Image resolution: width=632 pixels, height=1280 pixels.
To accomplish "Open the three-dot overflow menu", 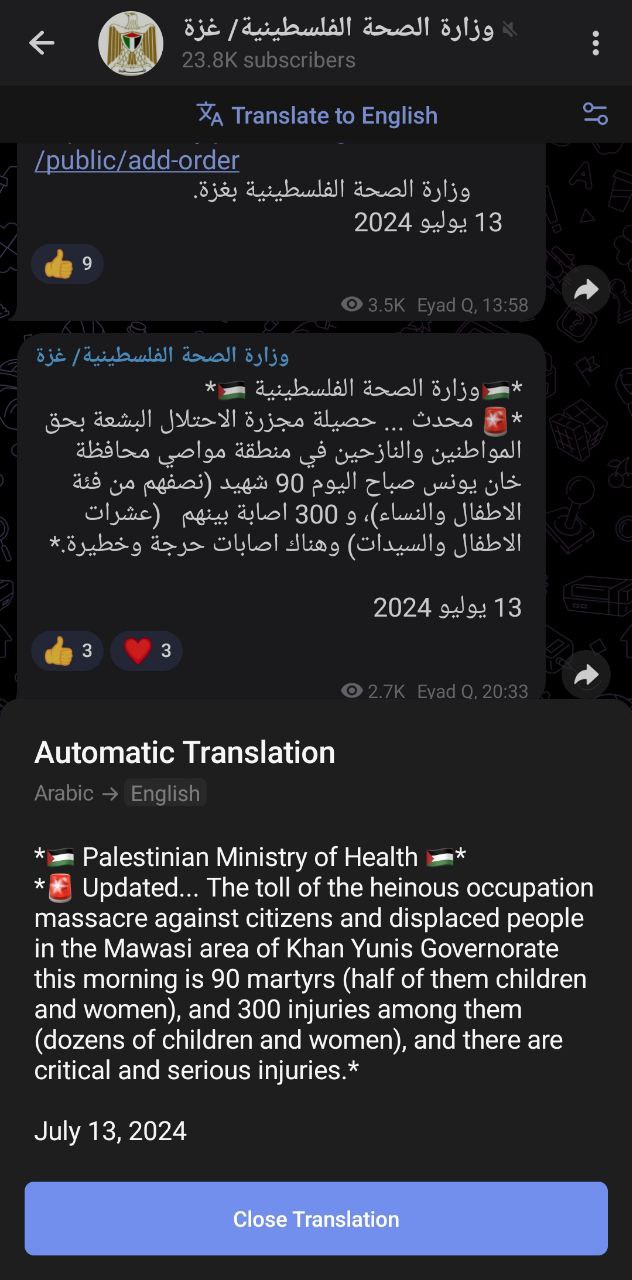I will pos(596,43).
